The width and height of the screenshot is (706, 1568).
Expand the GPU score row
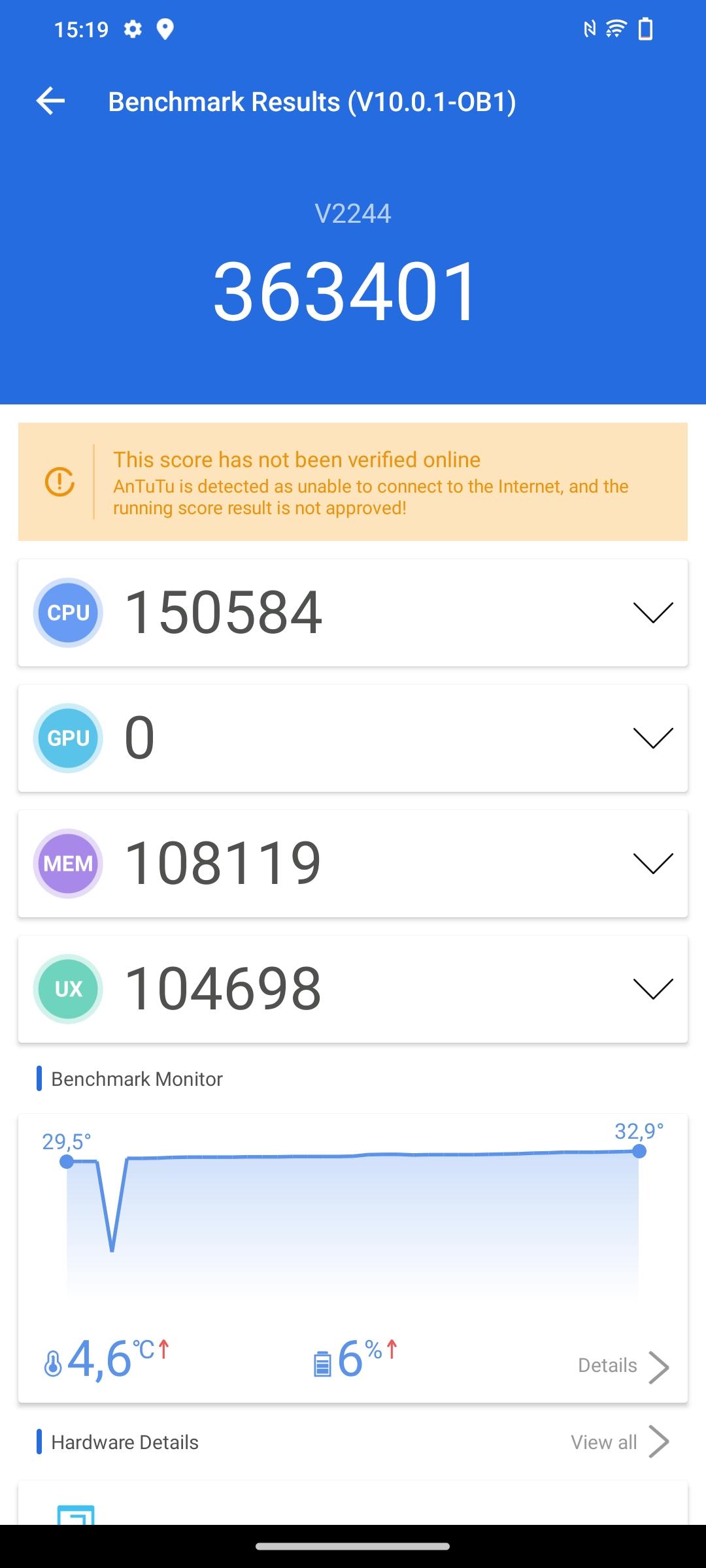[x=352, y=738]
